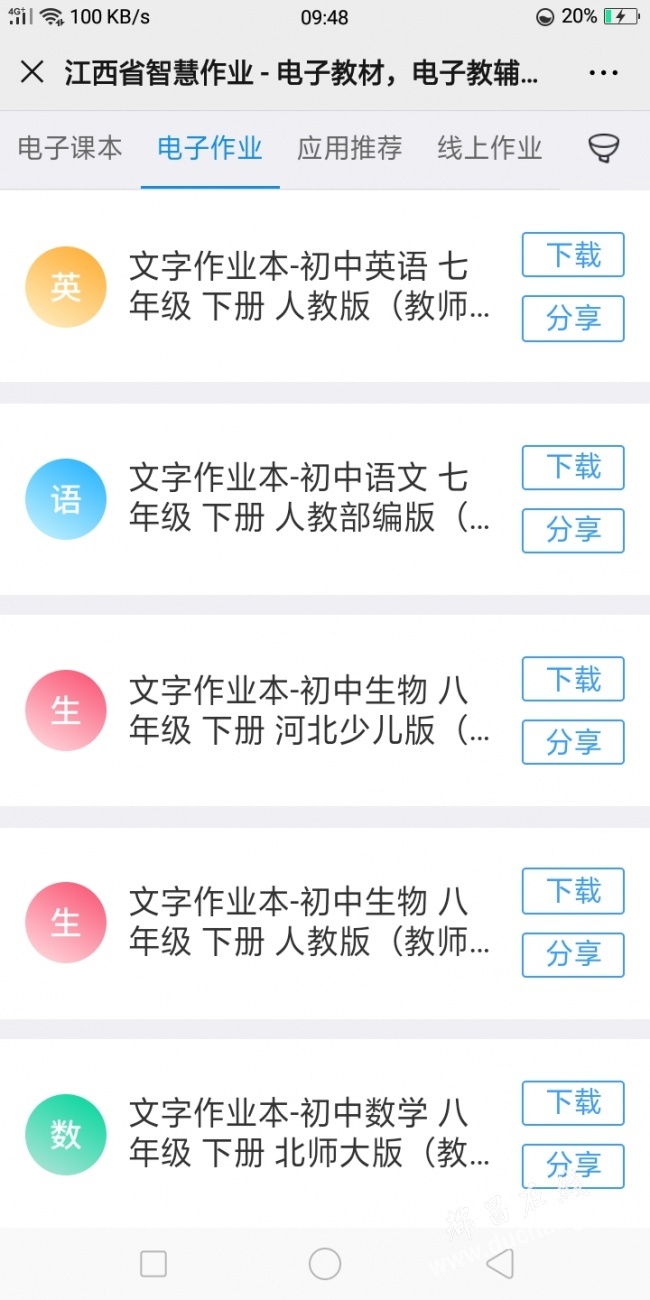Share the 初中英语 七年级 workbook
650x1300 pixels.
(x=573, y=318)
